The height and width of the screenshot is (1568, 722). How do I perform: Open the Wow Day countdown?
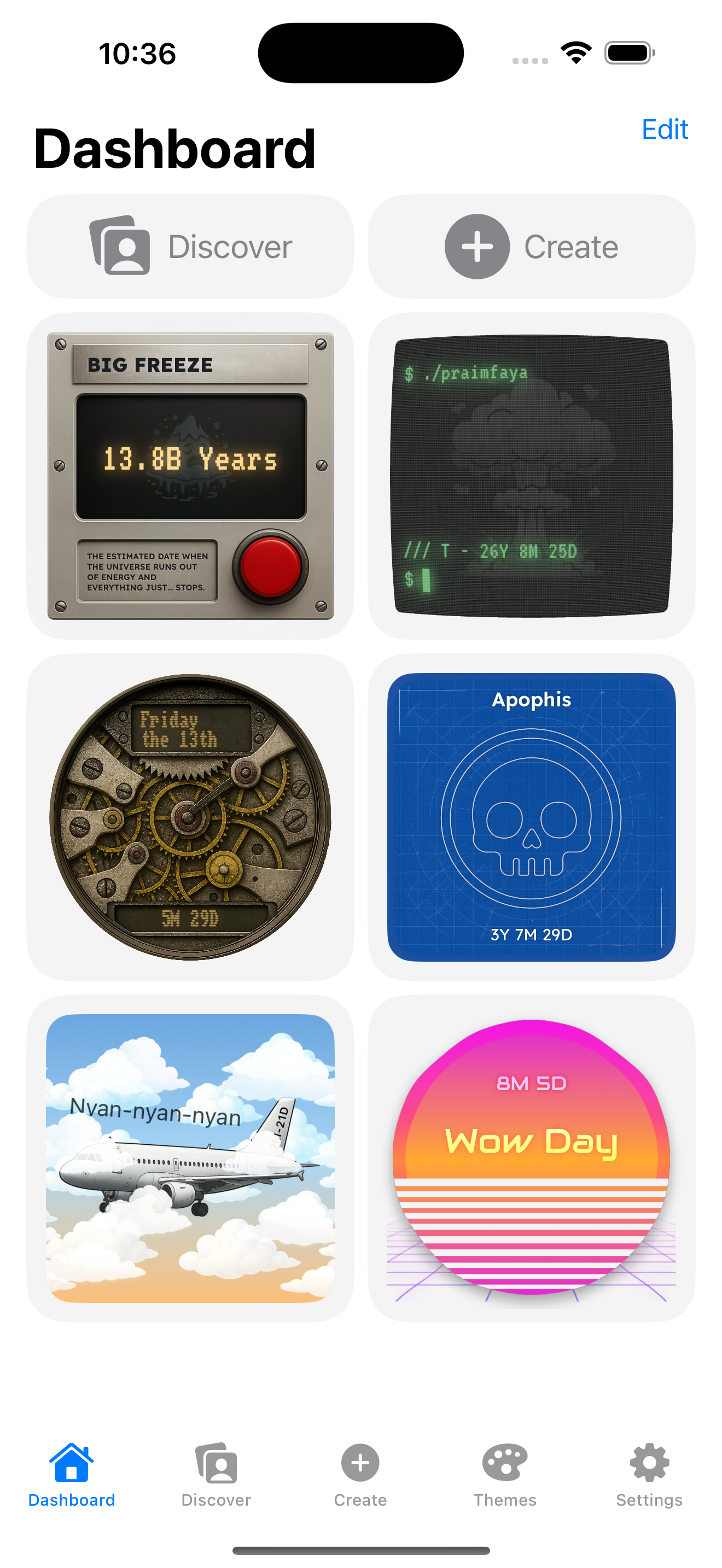531,1158
